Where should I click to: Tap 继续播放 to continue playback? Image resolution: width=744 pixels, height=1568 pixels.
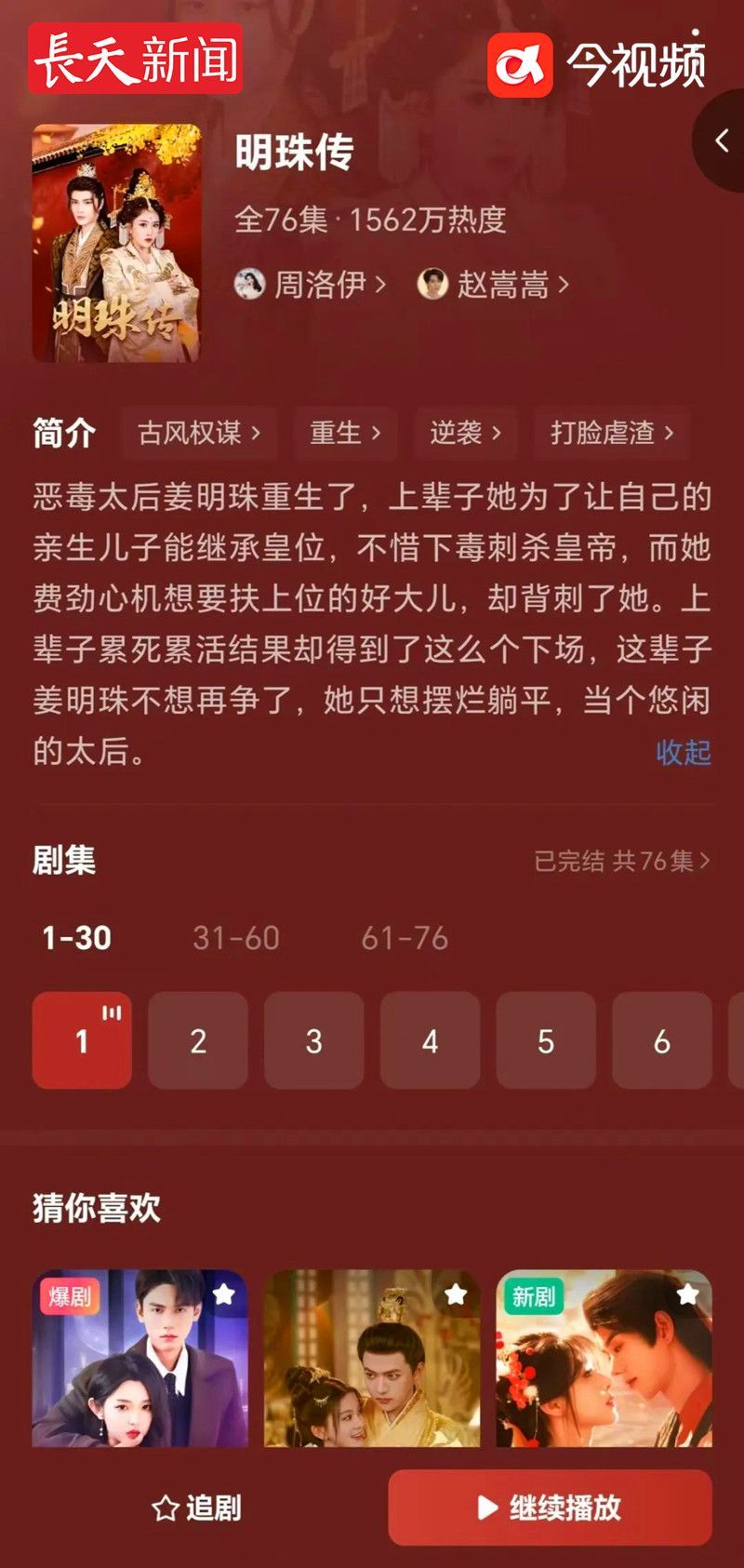point(550,1508)
